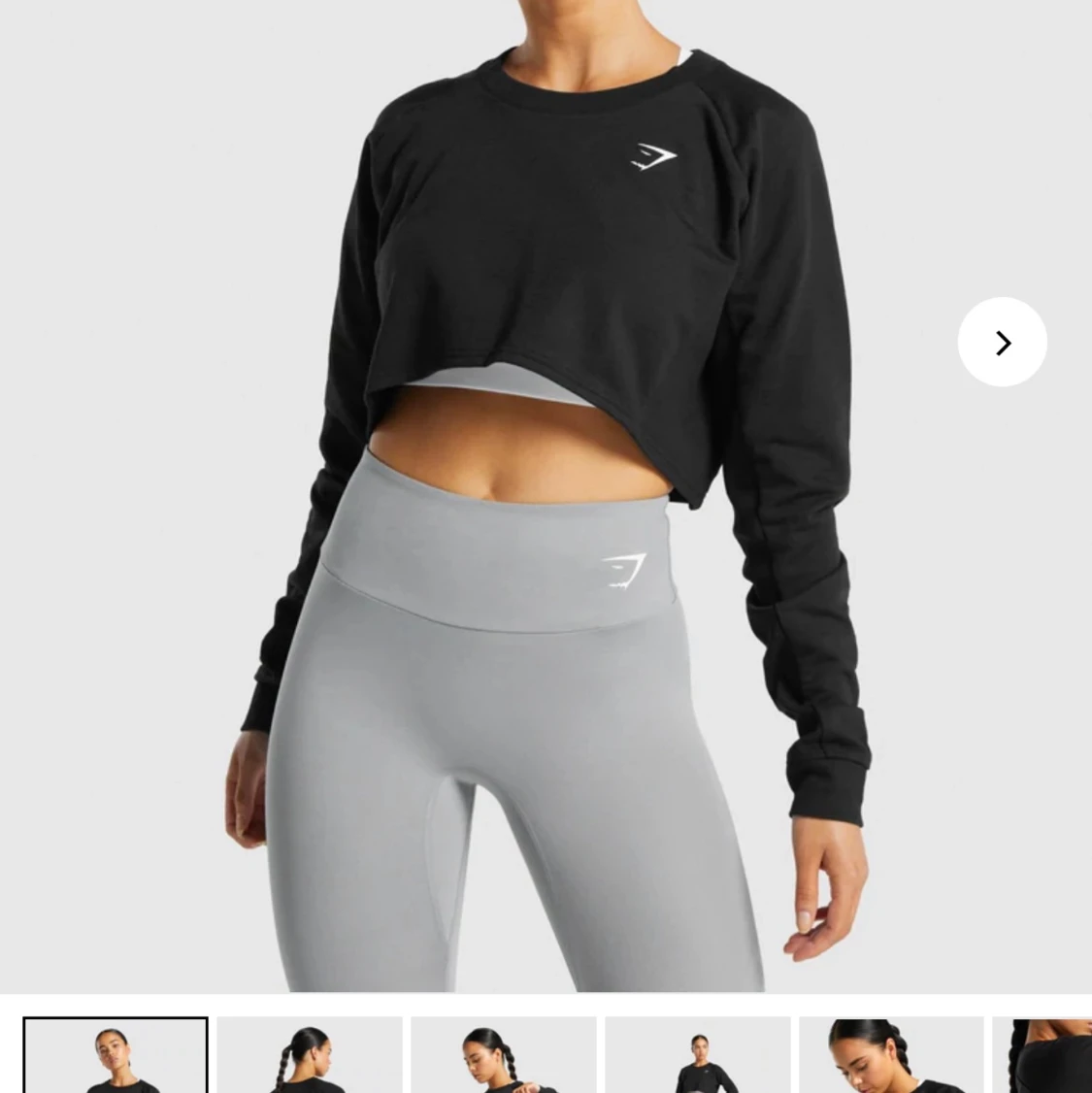Screen dimensions: 1092x1093
Task: Select the fourth thumbnail of the full-body front view
Action: point(697,1055)
